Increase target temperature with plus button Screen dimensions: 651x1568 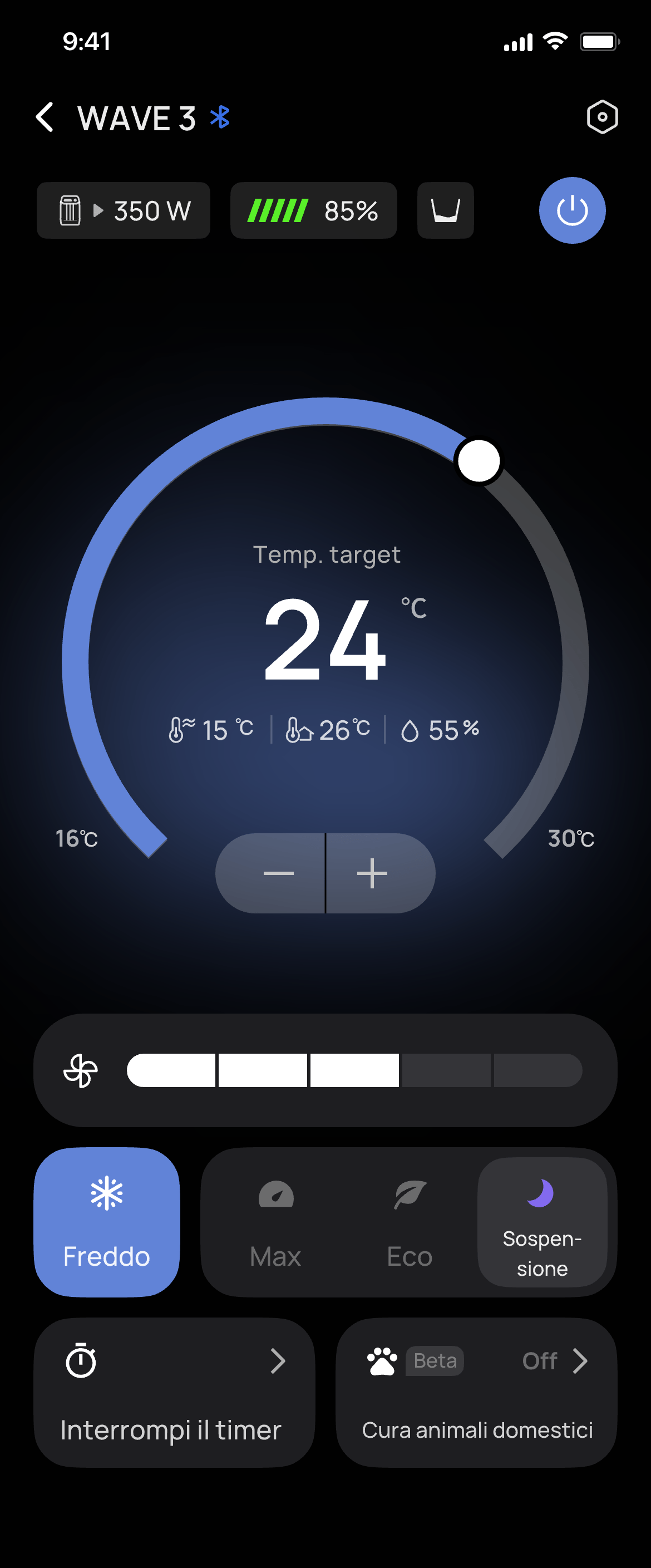[x=372, y=873]
